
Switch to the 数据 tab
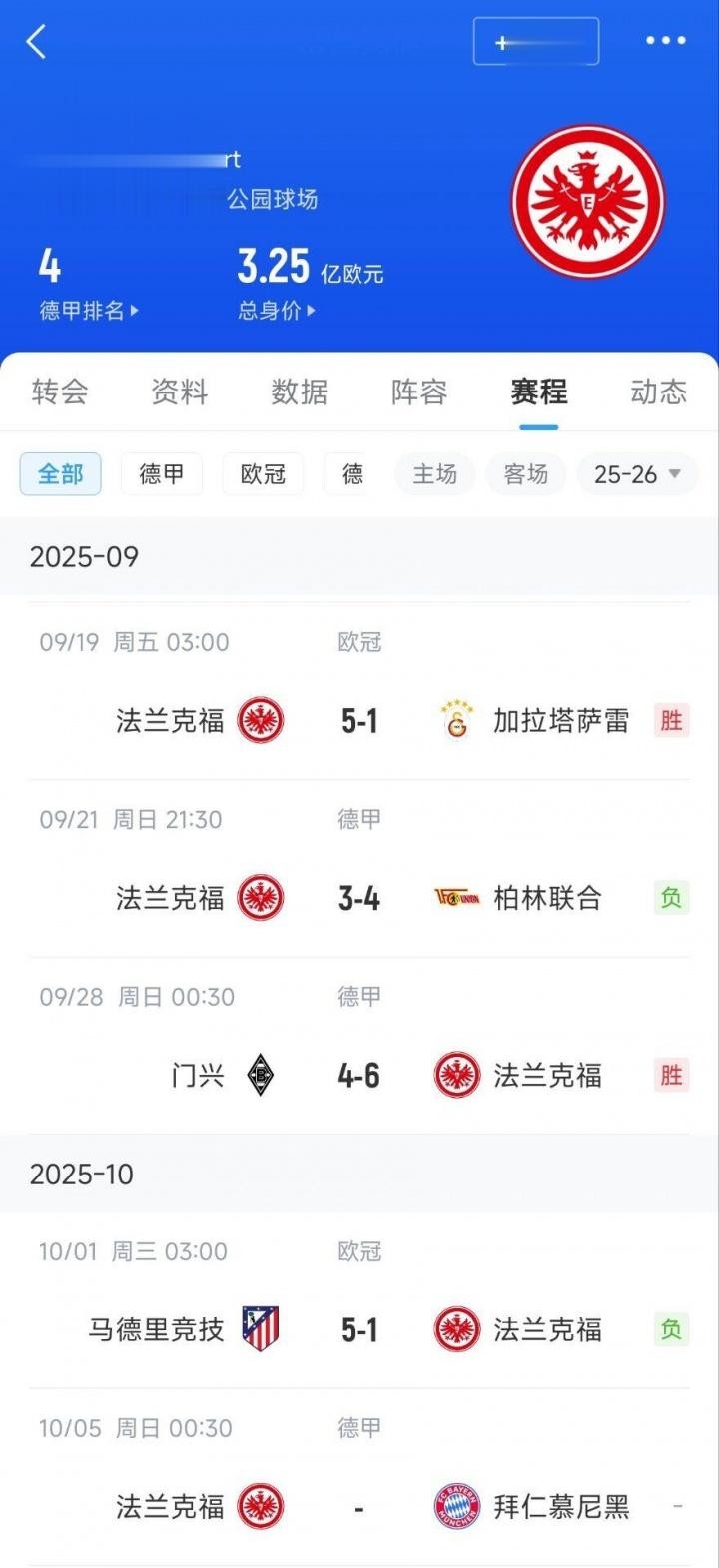click(x=300, y=392)
